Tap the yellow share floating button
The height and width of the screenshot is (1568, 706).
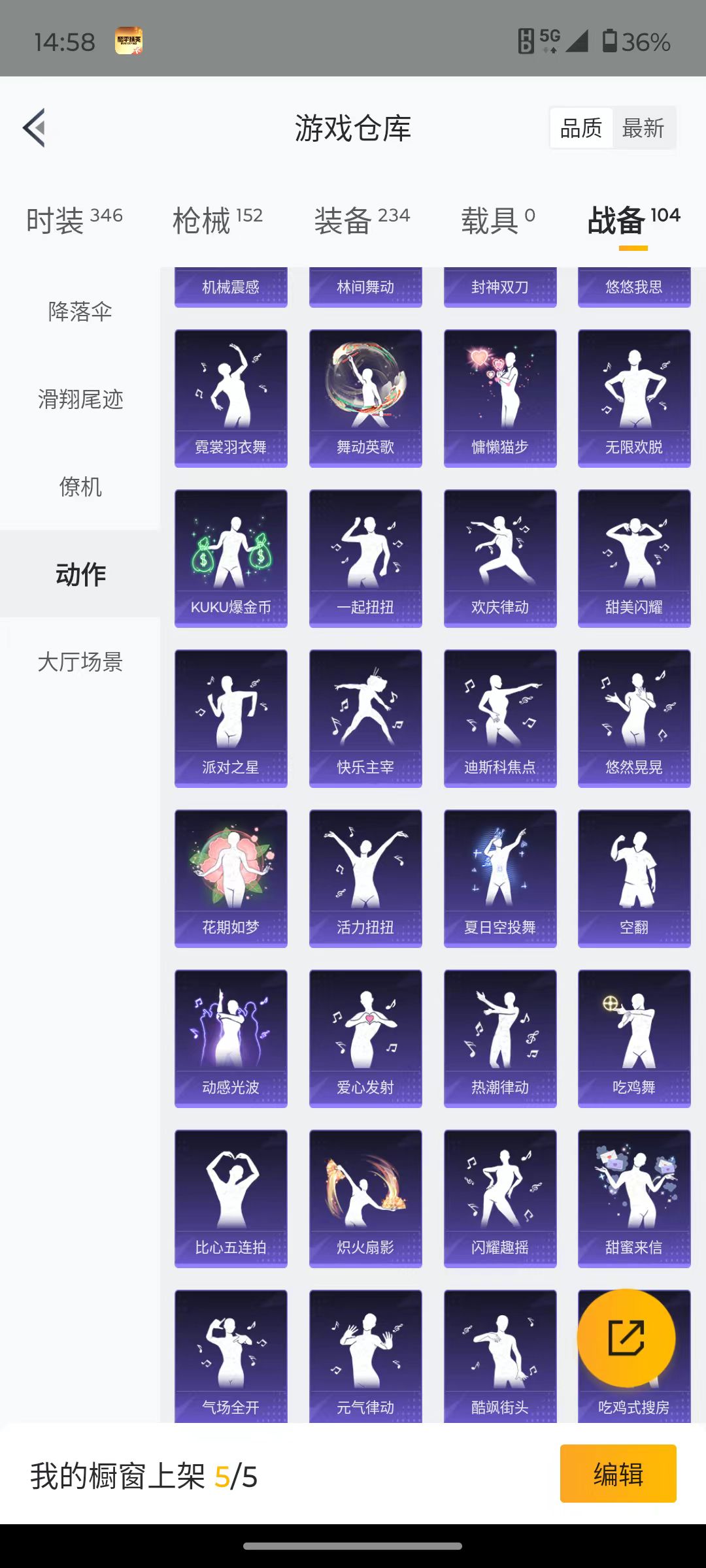[x=626, y=1338]
